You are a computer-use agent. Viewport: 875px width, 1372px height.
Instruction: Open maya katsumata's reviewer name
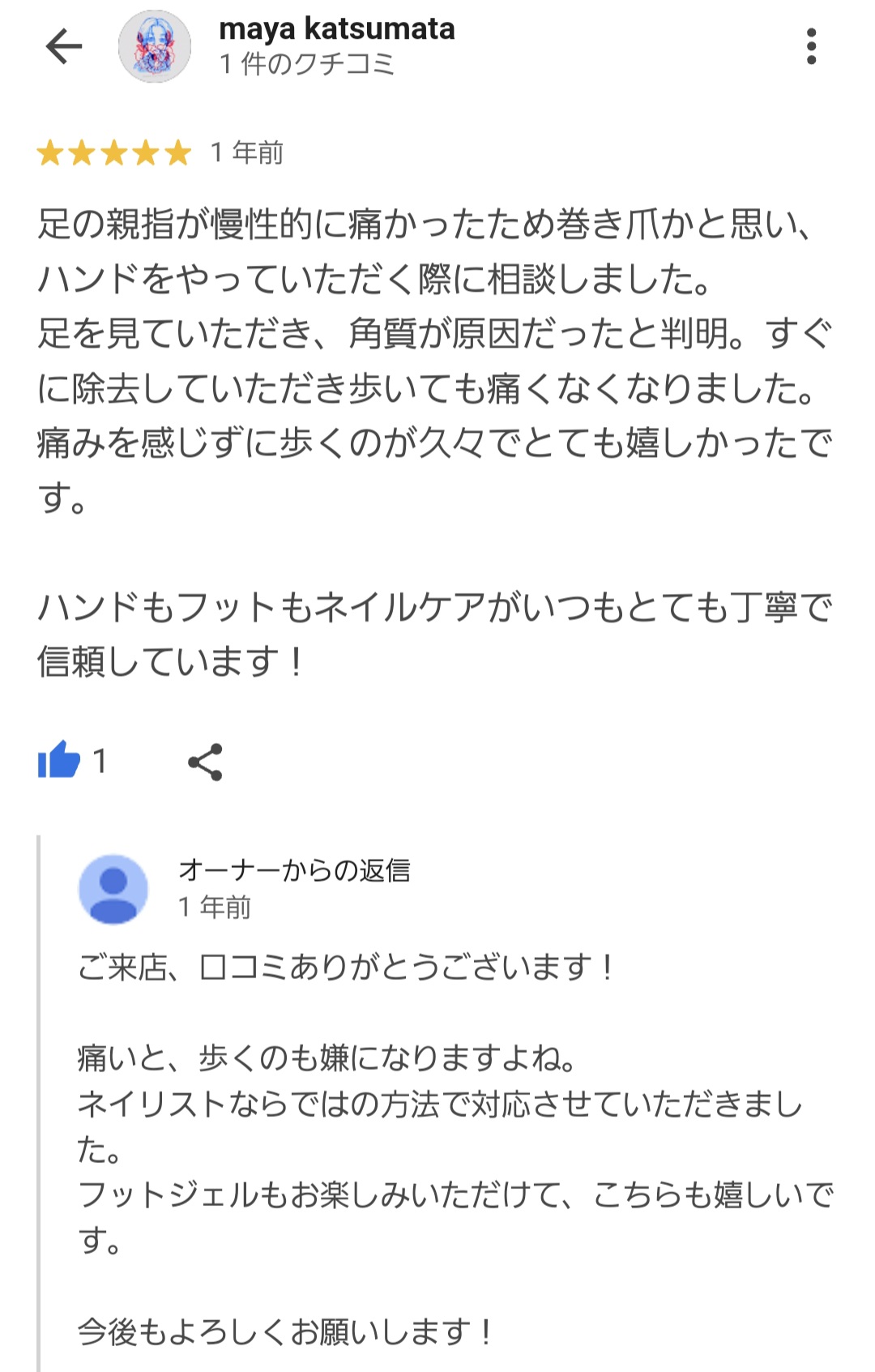[x=336, y=29]
